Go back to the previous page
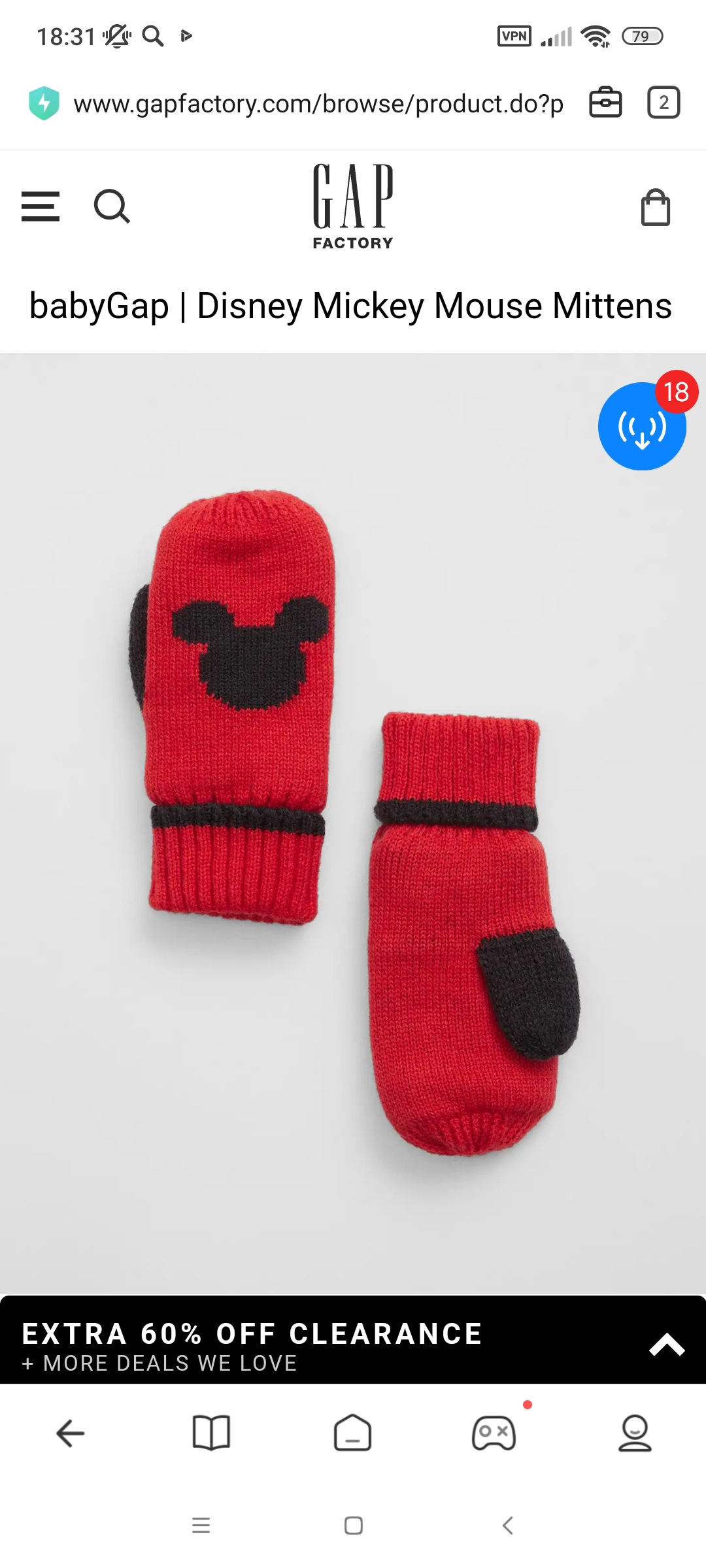Image resolution: width=706 pixels, height=1568 pixels. click(x=71, y=1433)
